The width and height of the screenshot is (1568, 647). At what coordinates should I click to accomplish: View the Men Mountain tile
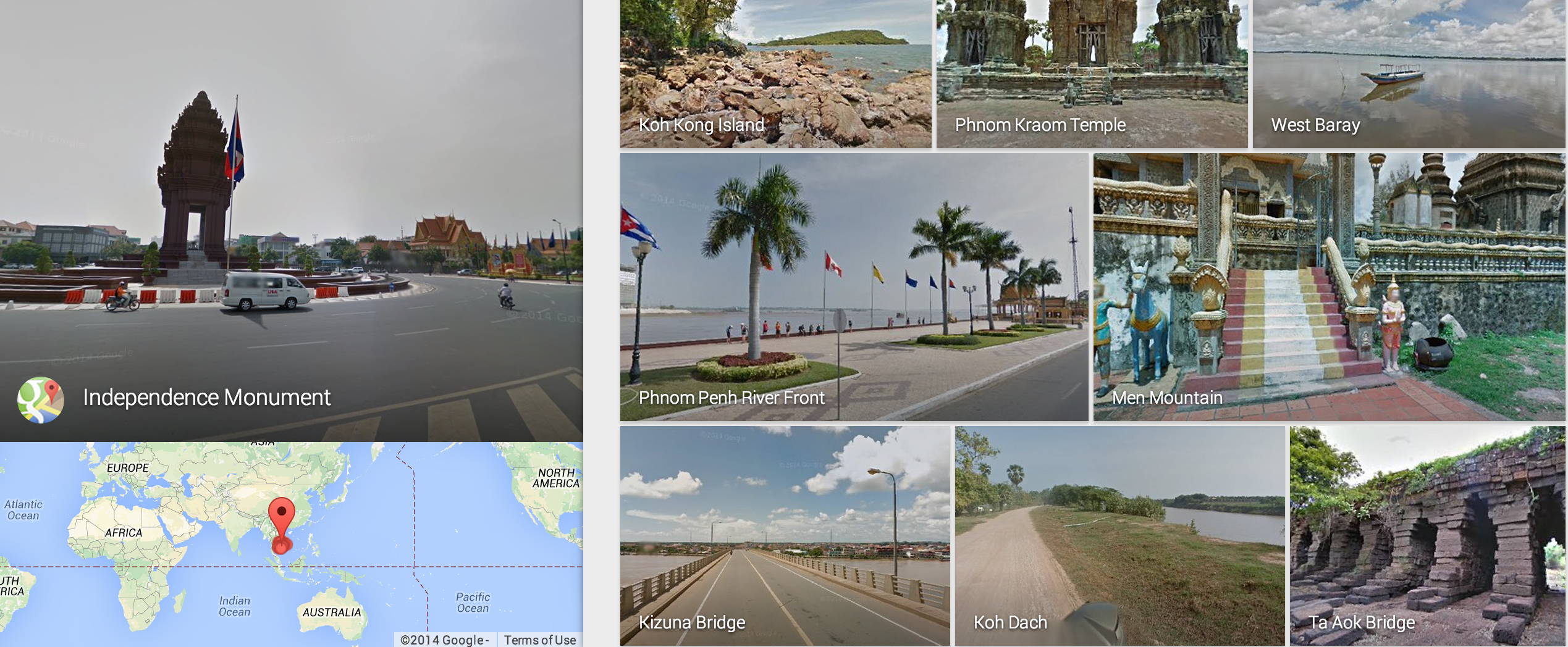pyautogui.click(x=1330, y=287)
